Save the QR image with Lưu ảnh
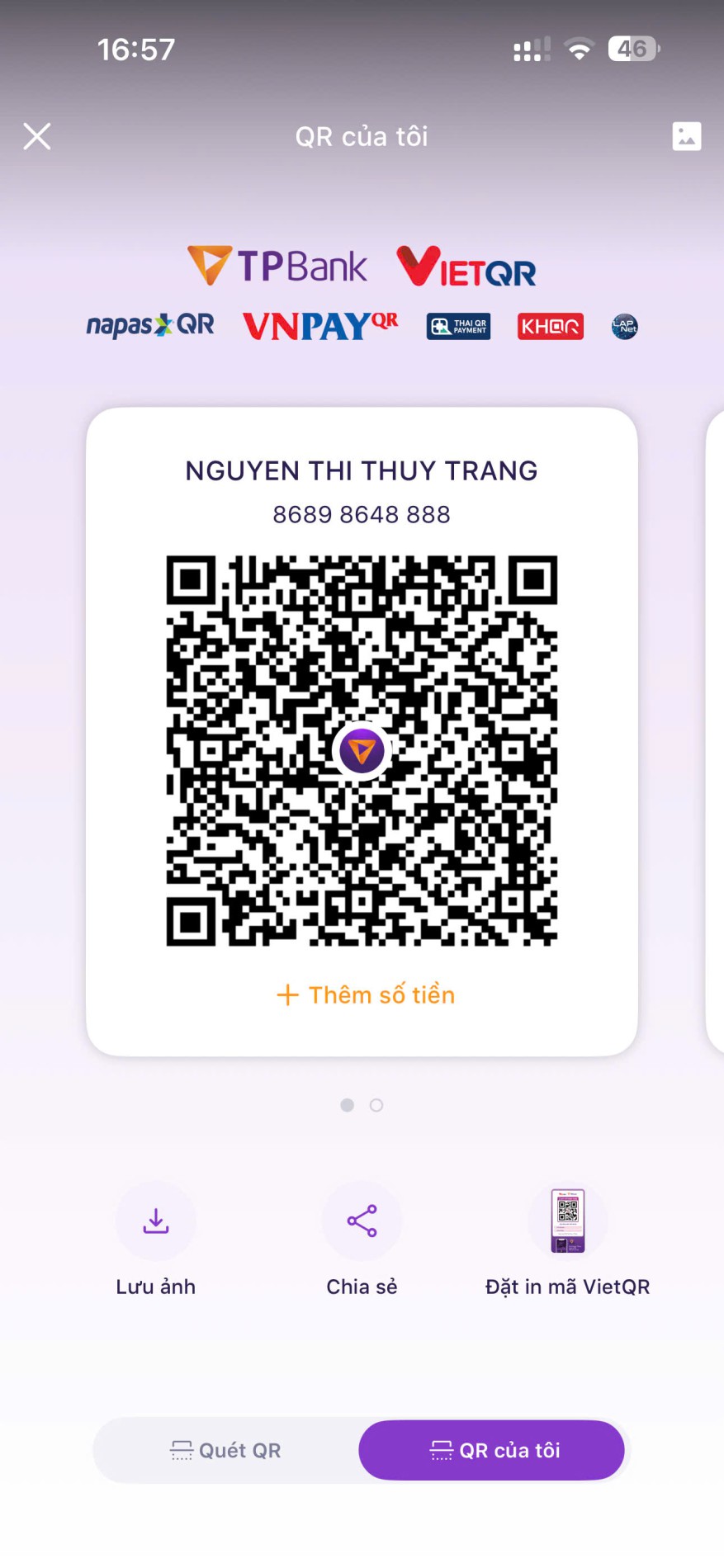This screenshot has height=1568, width=724. (155, 1221)
